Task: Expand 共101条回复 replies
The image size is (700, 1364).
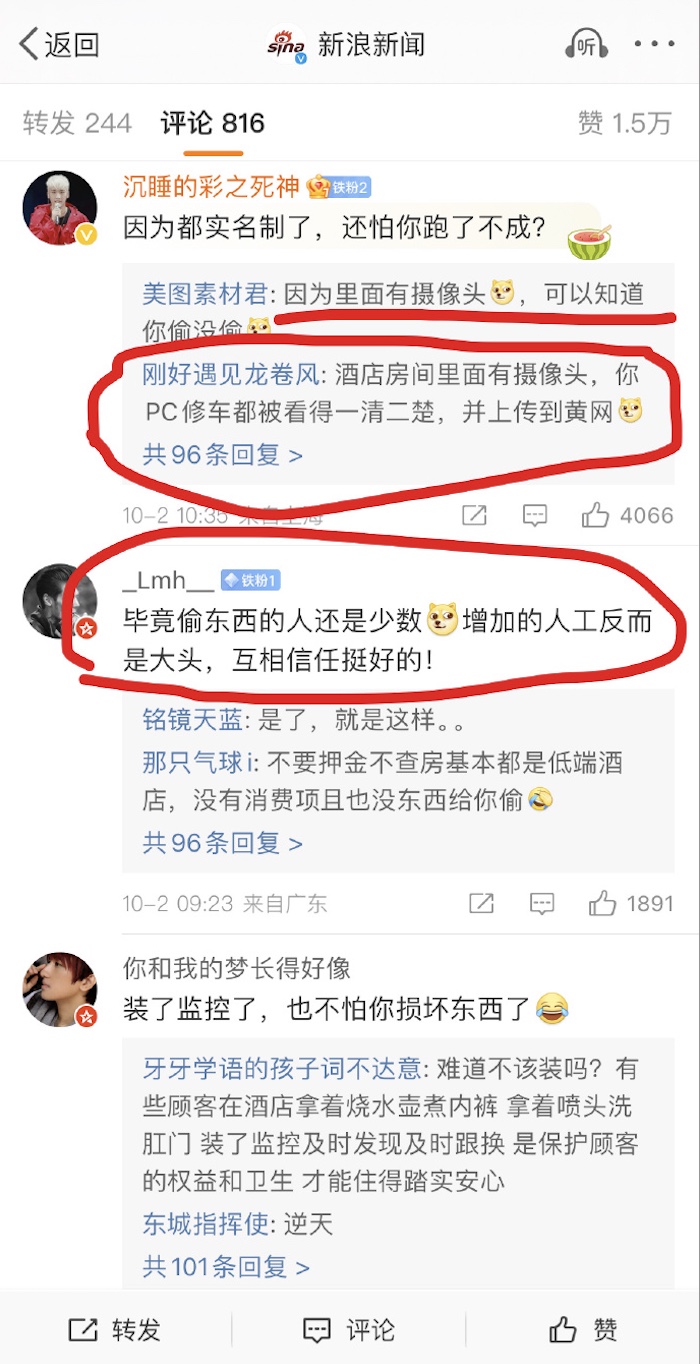Action: point(226,1267)
